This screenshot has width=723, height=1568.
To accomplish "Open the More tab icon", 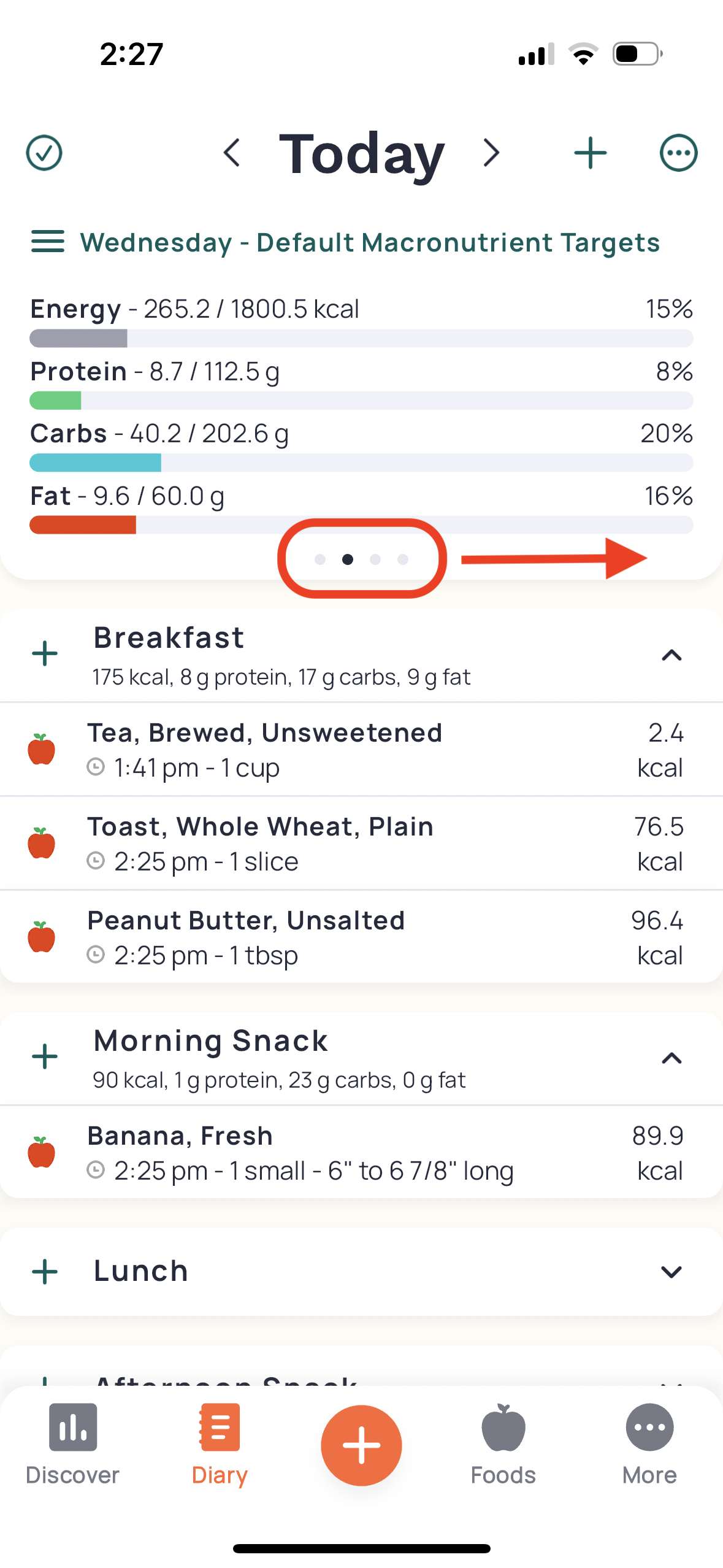I will [649, 1429].
